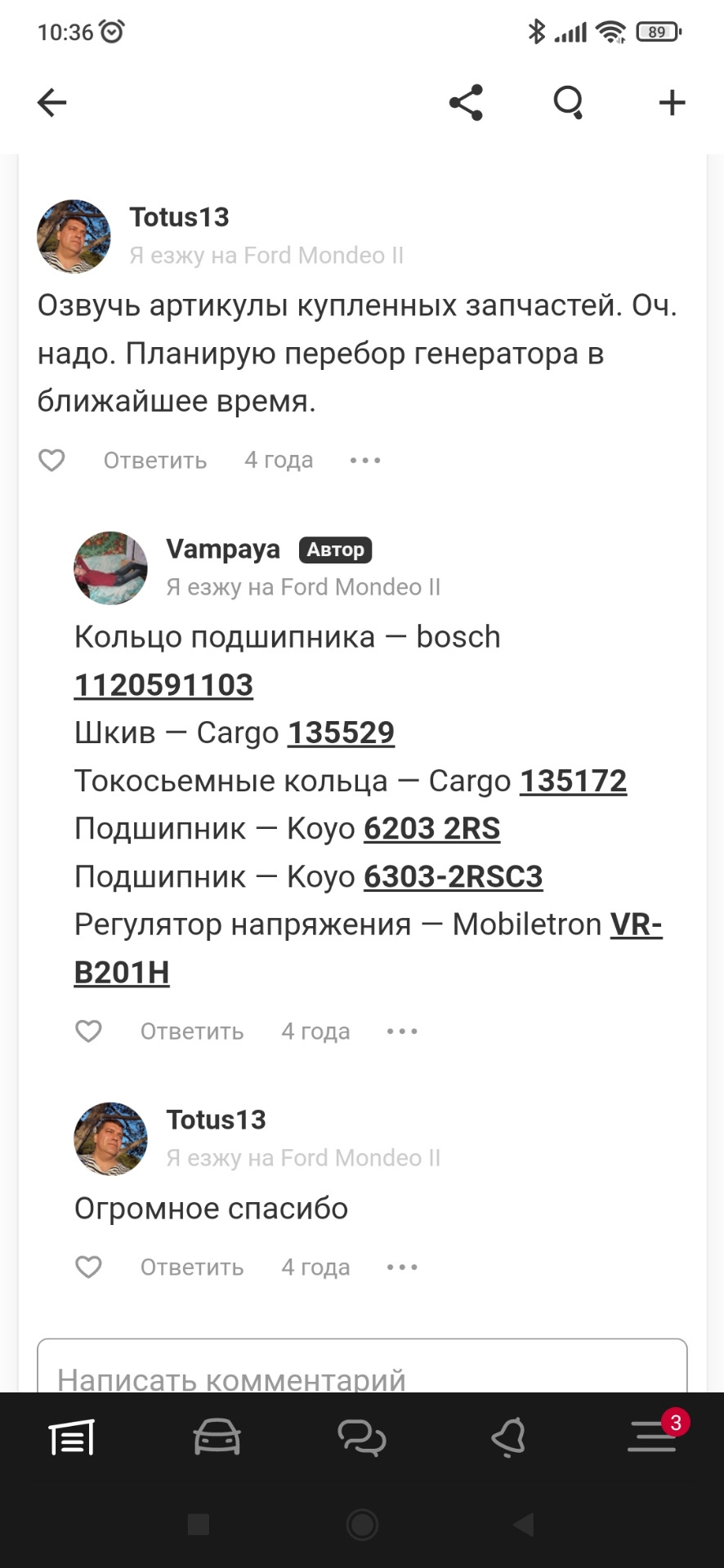The width and height of the screenshot is (724, 1568).
Task: Open Vampaya's profile avatar
Action: 110,568
